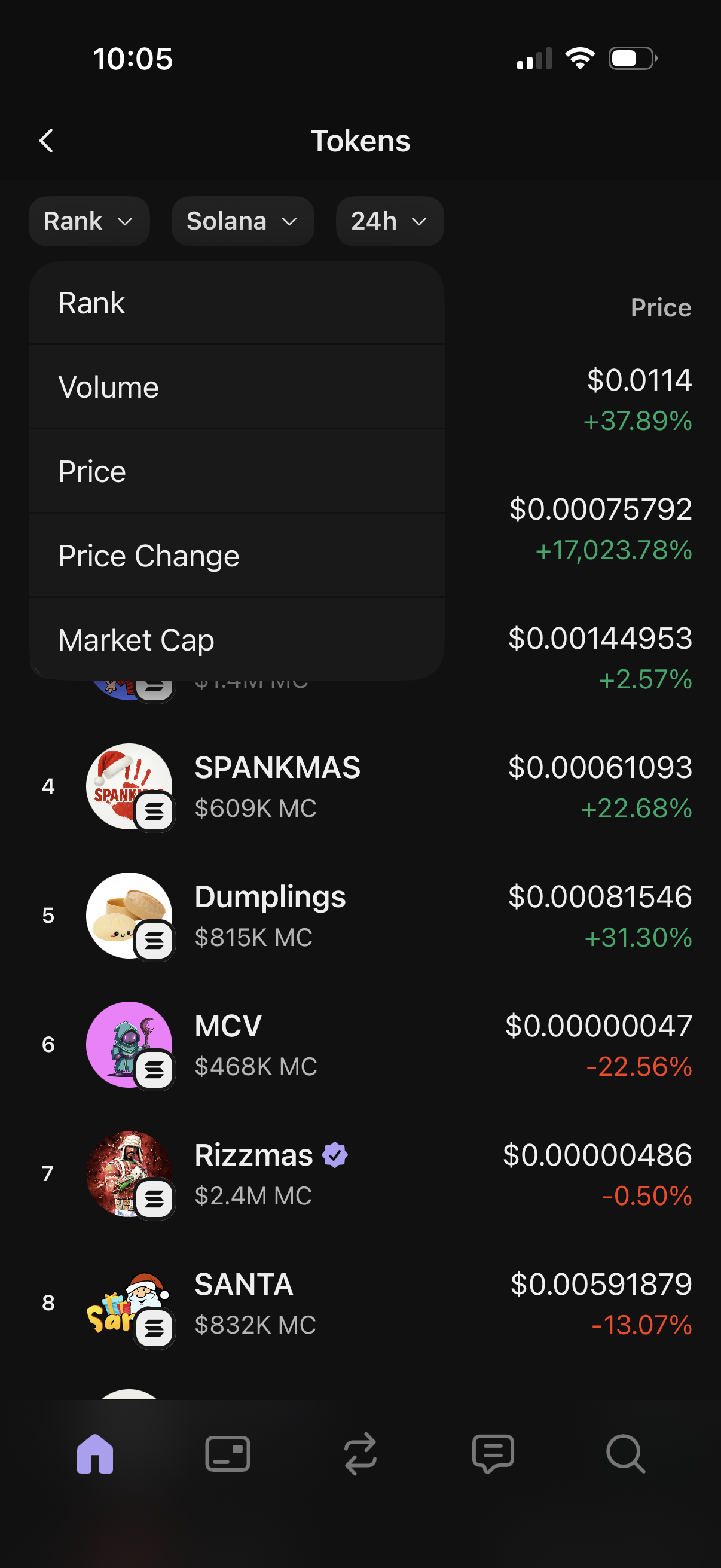The height and width of the screenshot is (1568, 721).
Task: Select Volume from the sort menu
Action: (x=236, y=386)
